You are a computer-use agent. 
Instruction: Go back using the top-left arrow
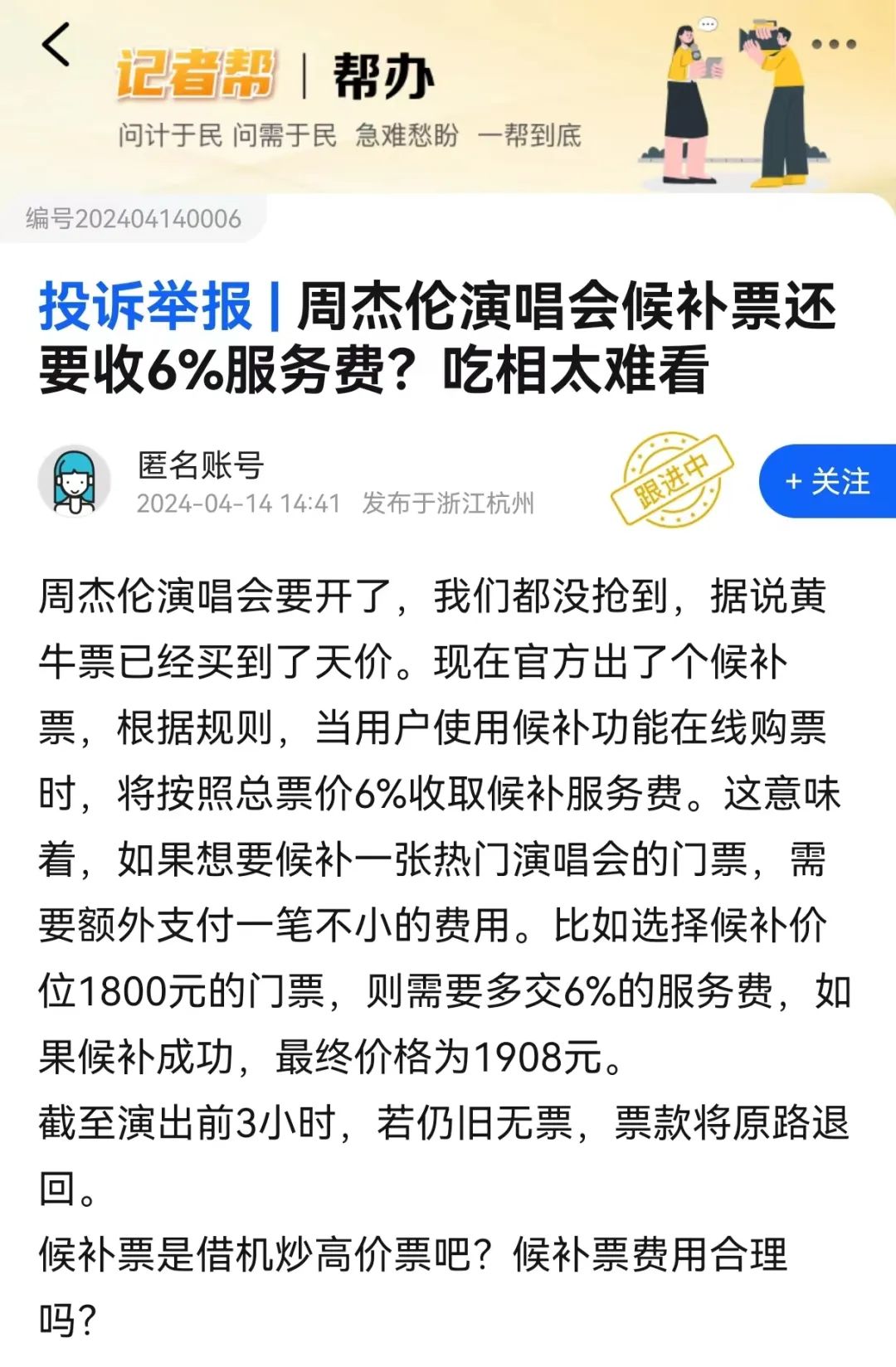tap(56, 45)
